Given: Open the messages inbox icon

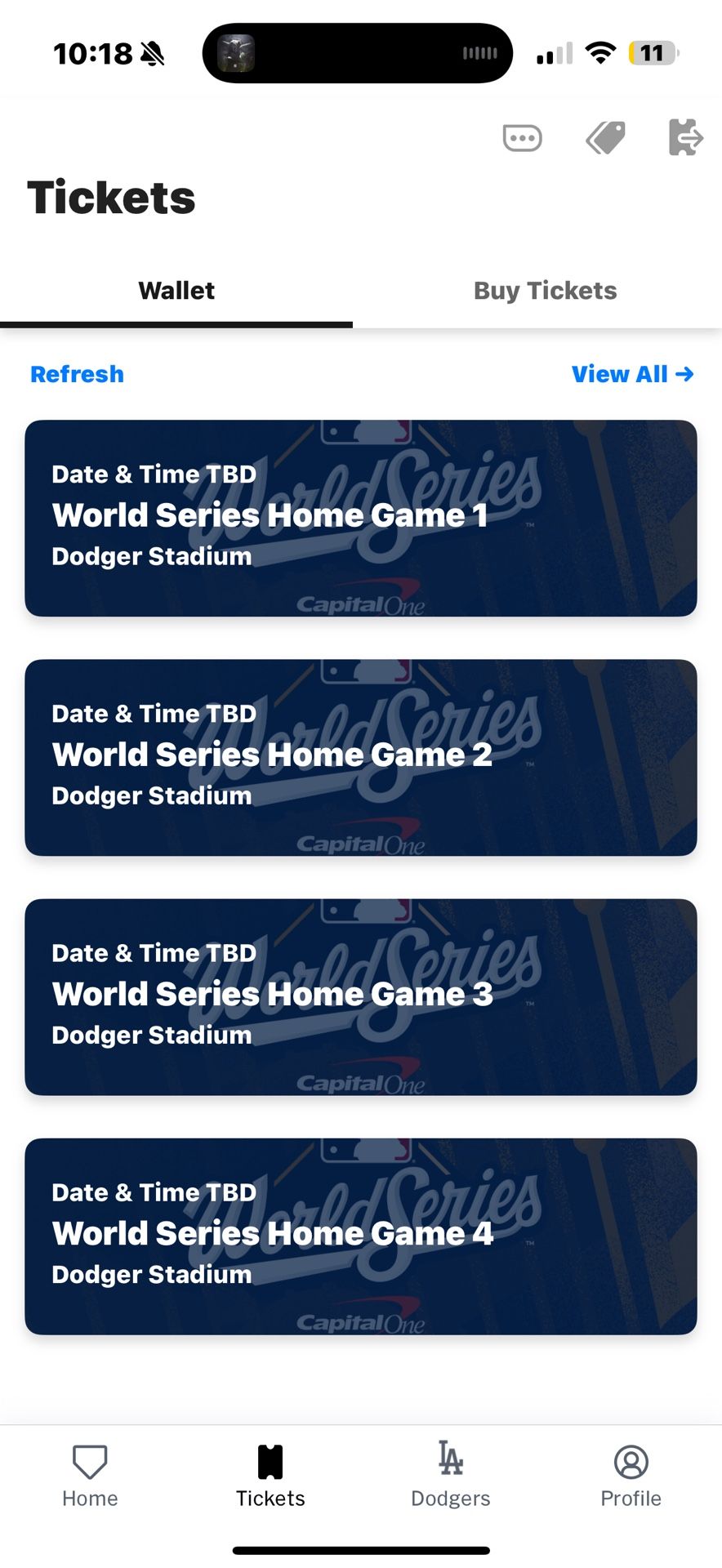Looking at the screenshot, I should click(x=522, y=138).
